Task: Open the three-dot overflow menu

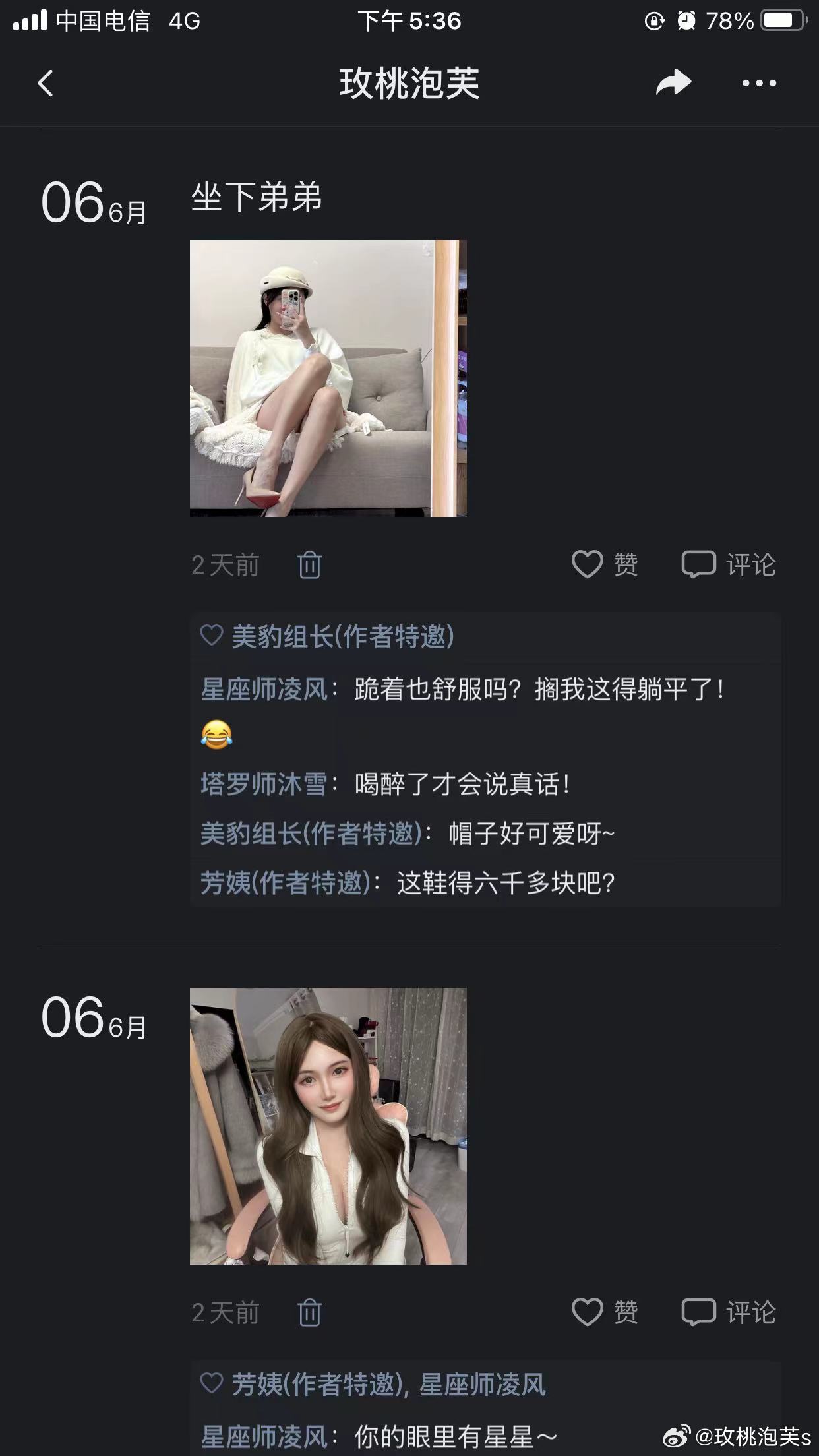Action: [x=758, y=84]
